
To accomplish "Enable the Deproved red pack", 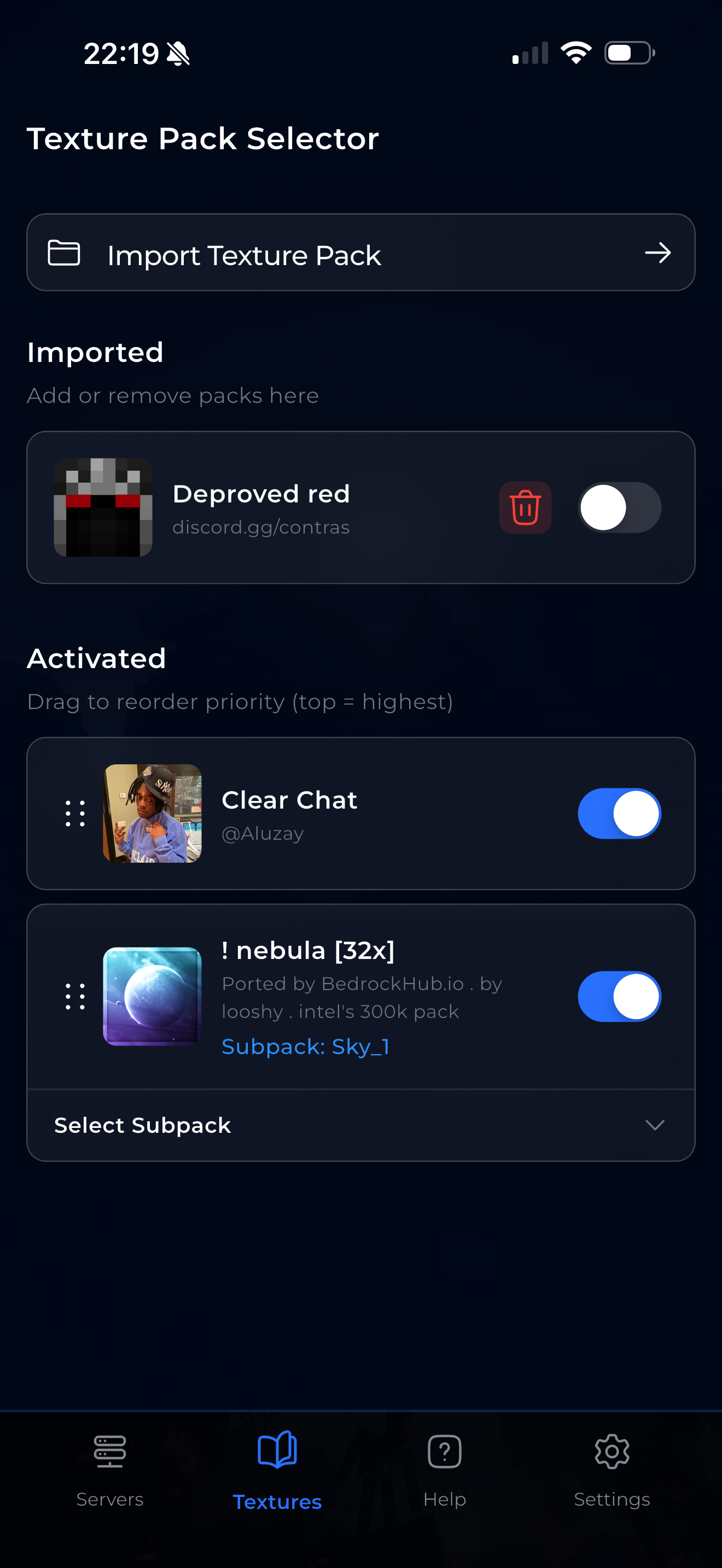I will [619, 508].
